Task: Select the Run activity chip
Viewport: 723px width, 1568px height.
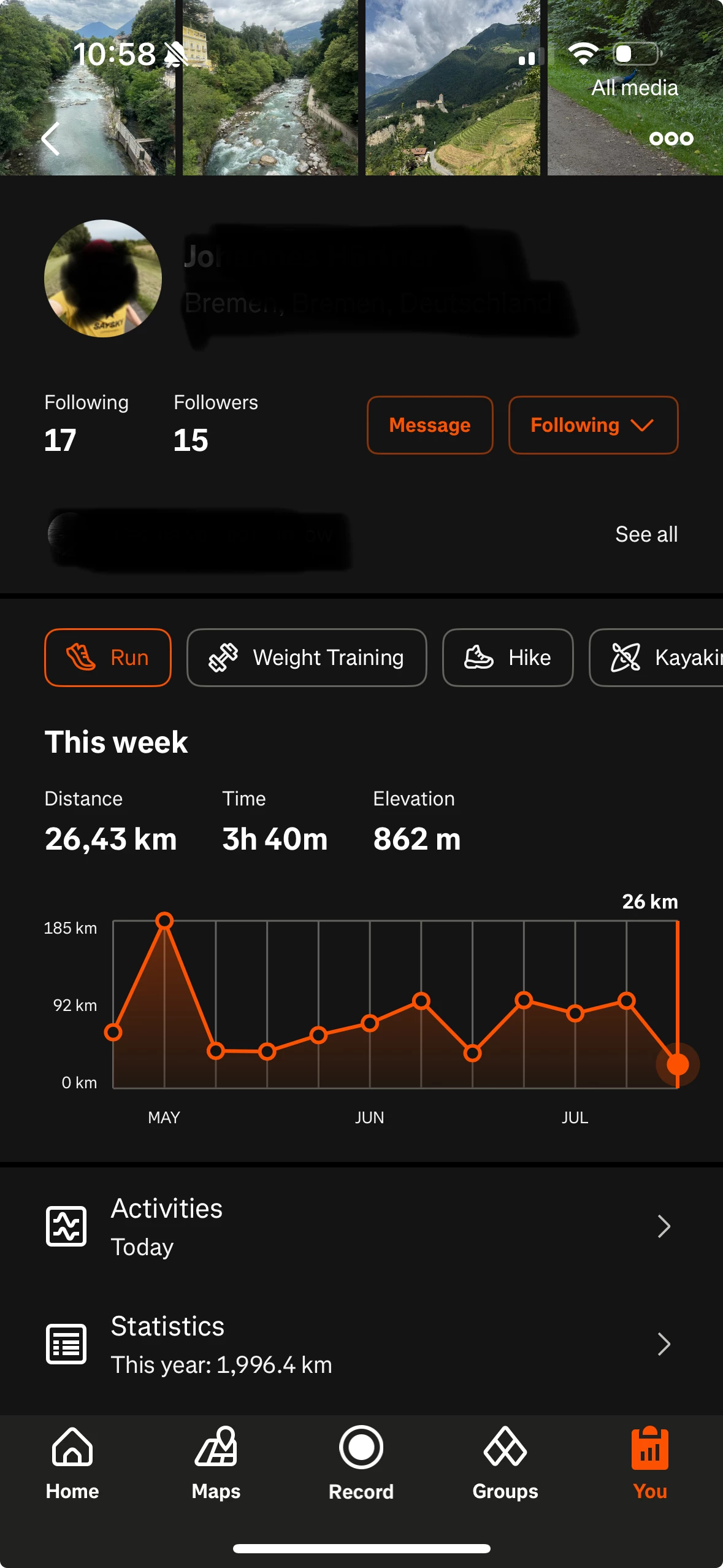Action: pos(107,658)
